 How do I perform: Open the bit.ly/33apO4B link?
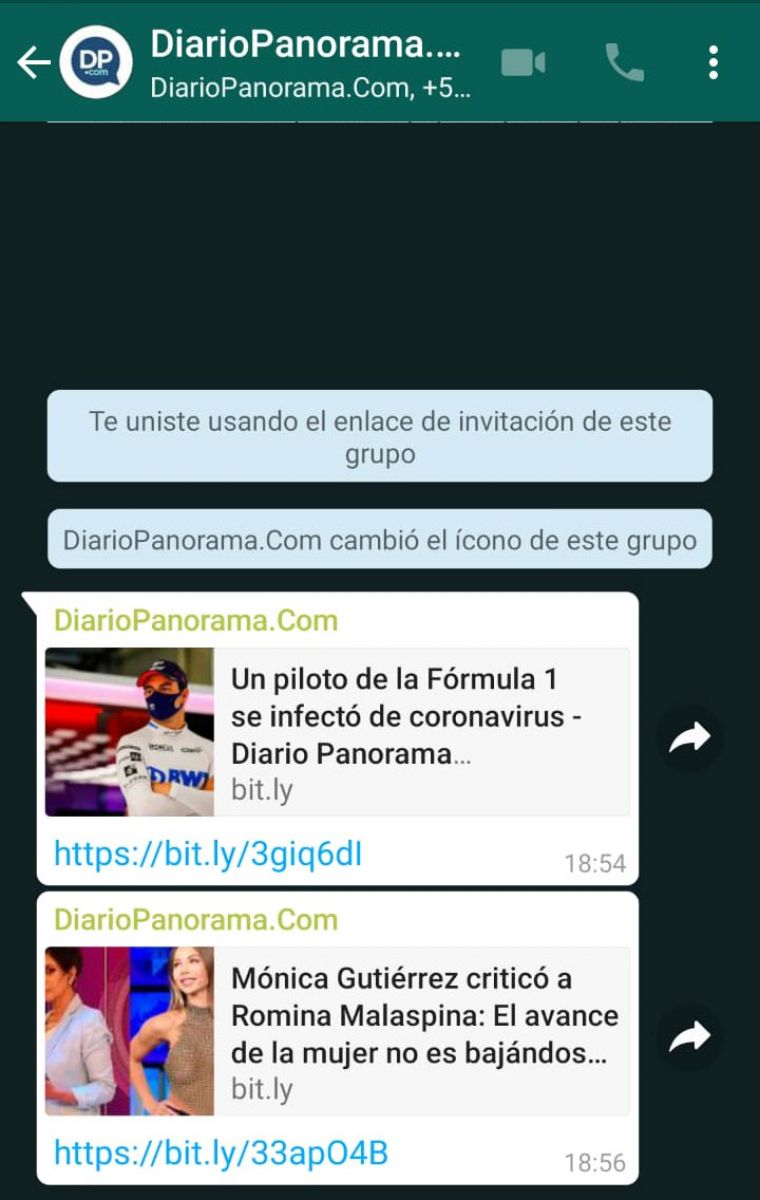[x=221, y=1153]
